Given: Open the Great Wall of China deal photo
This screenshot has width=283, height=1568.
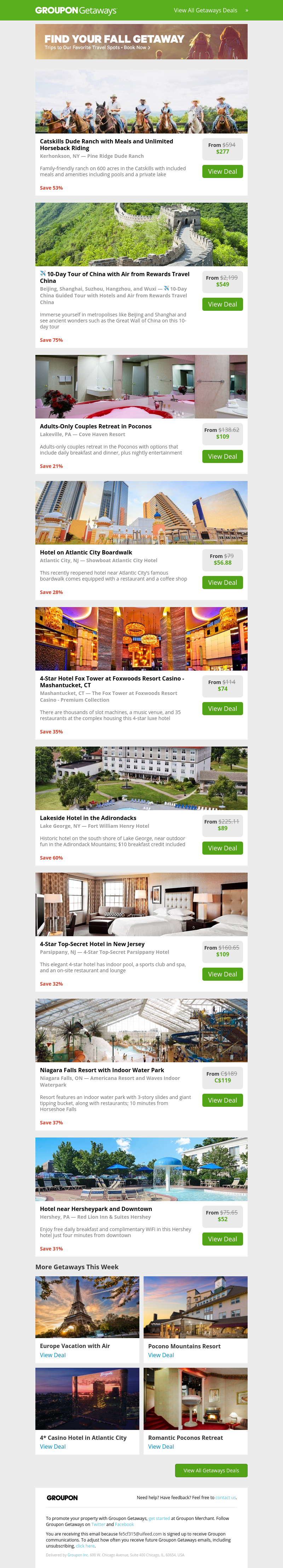Looking at the screenshot, I should click(x=141, y=234).
